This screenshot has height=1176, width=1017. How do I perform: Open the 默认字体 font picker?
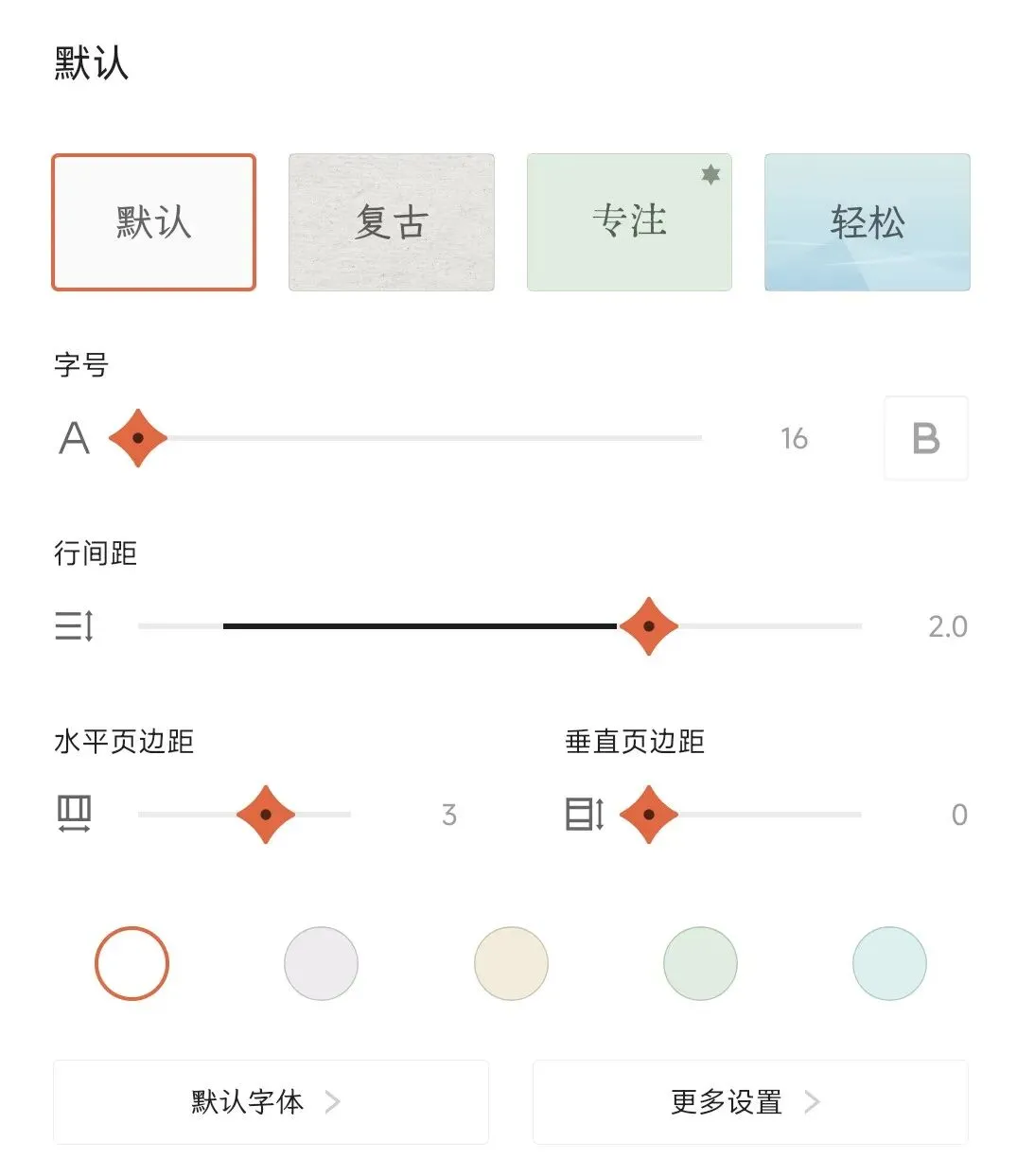(271, 1102)
